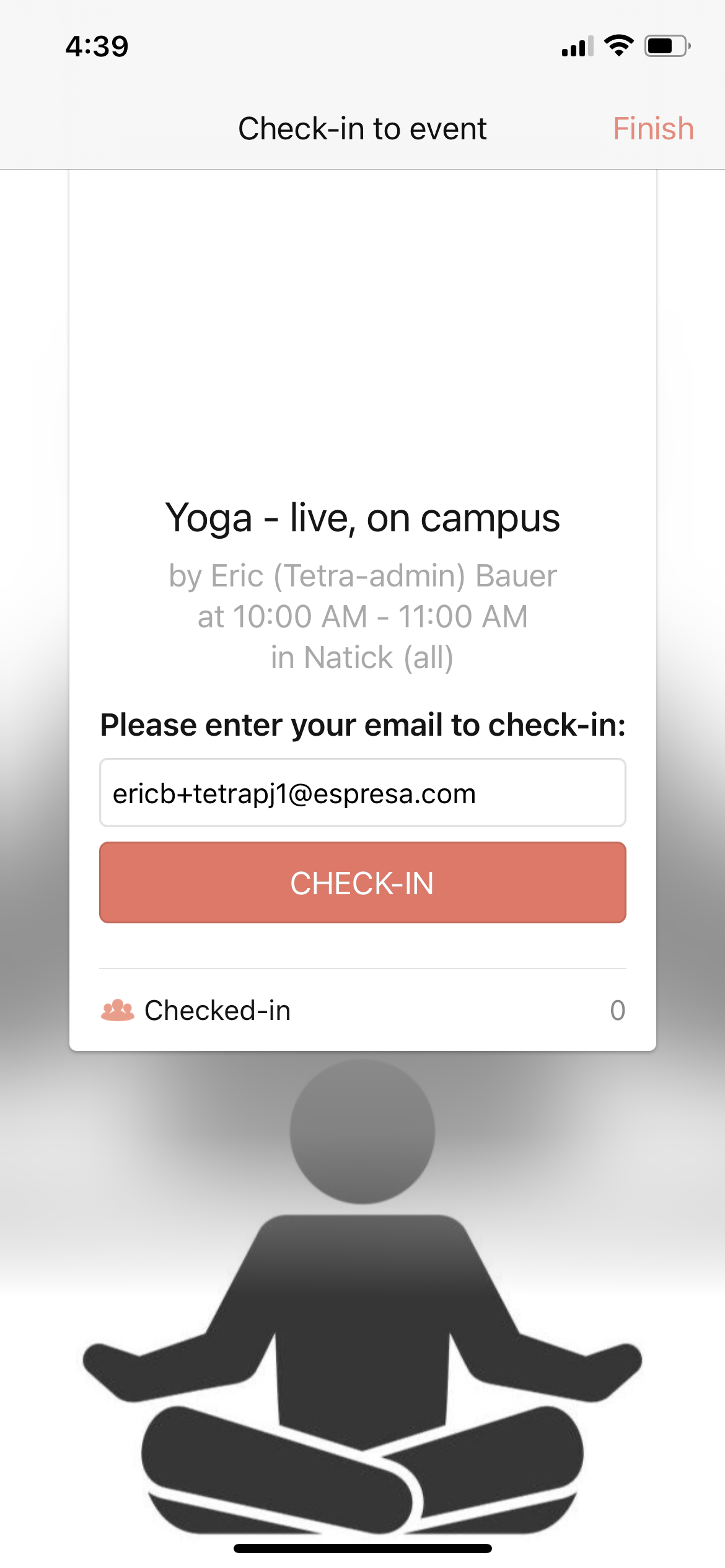Tap the CHECK-IN button
Image resolution: width=725 pixels, height=1568 pixels.
point(362,882)
